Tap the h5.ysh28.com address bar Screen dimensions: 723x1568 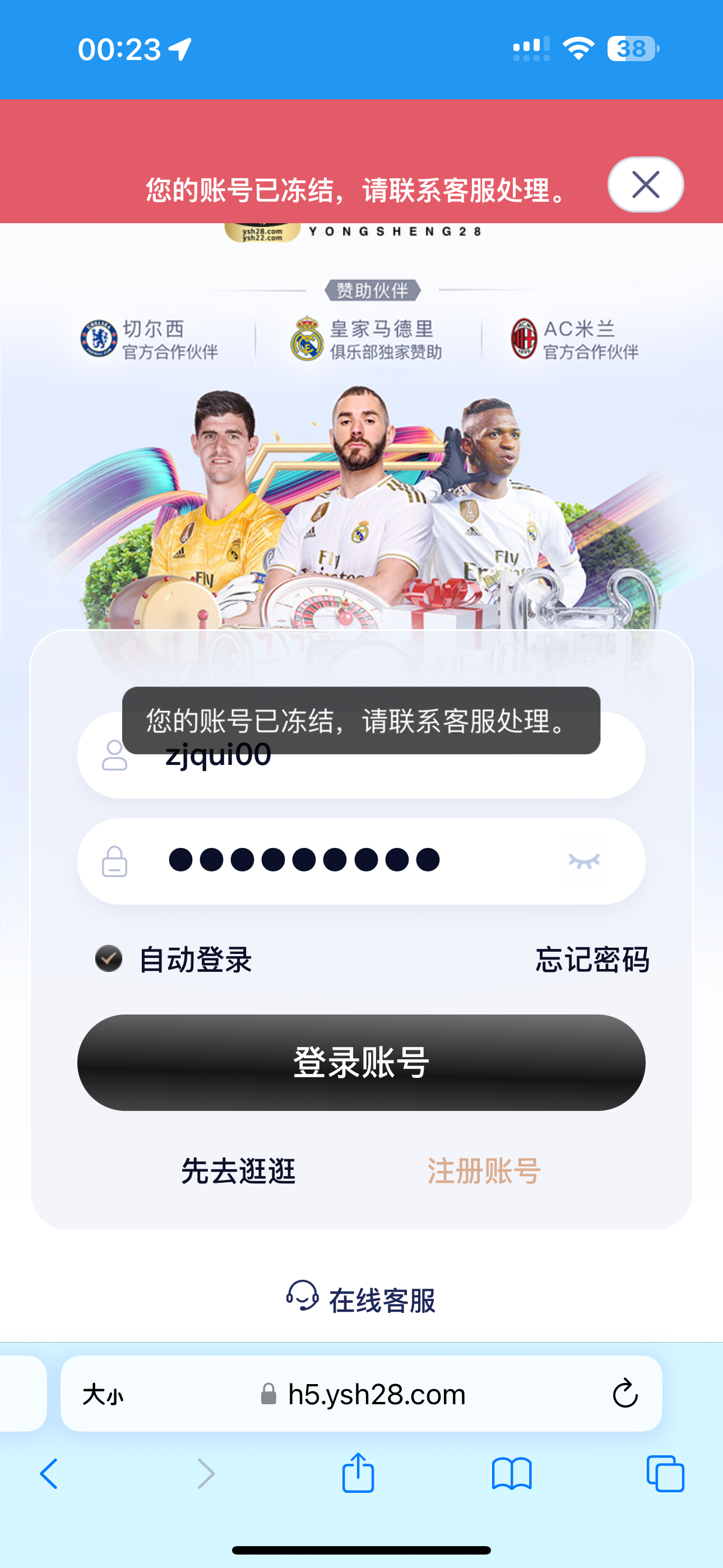coord(376,1394)
